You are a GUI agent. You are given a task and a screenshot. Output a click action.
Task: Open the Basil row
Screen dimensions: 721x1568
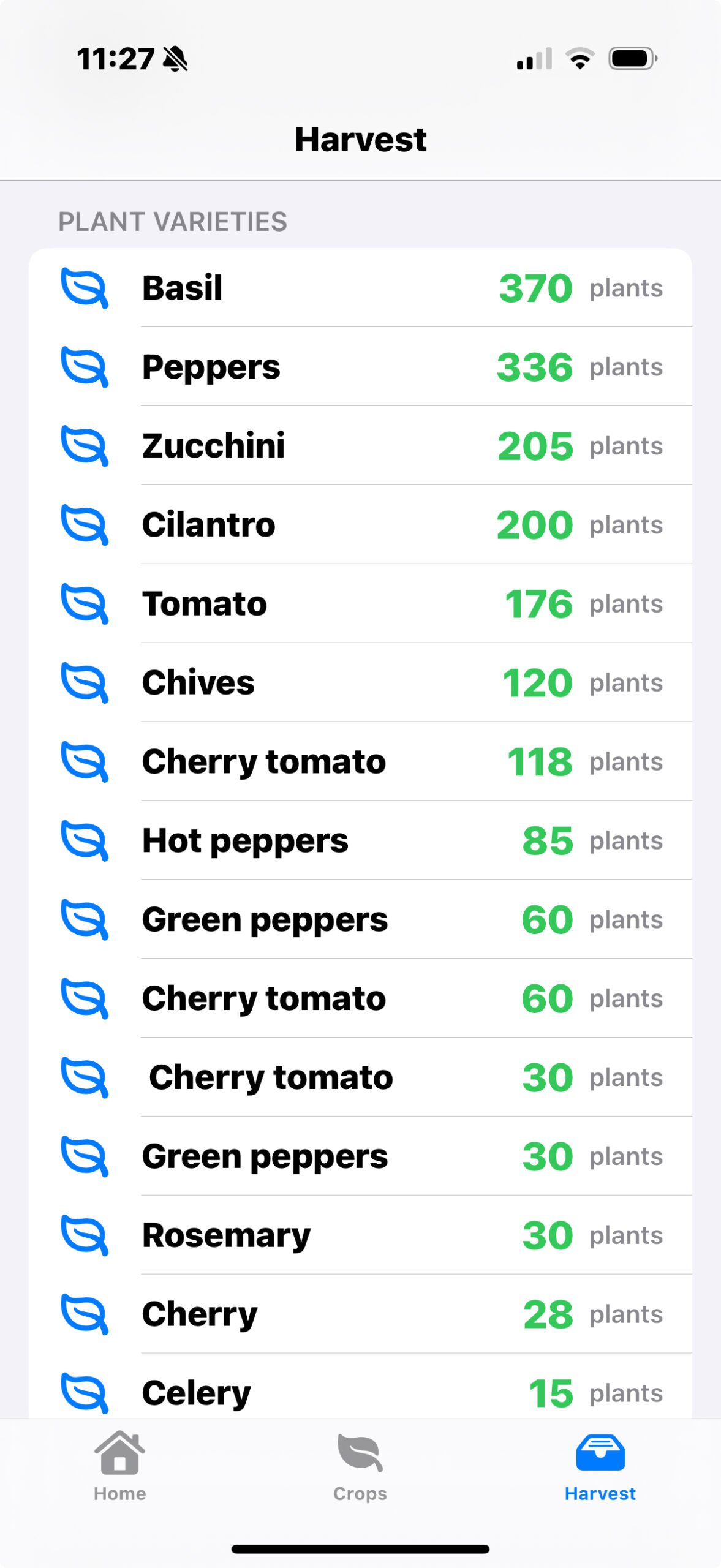(360, 288)
